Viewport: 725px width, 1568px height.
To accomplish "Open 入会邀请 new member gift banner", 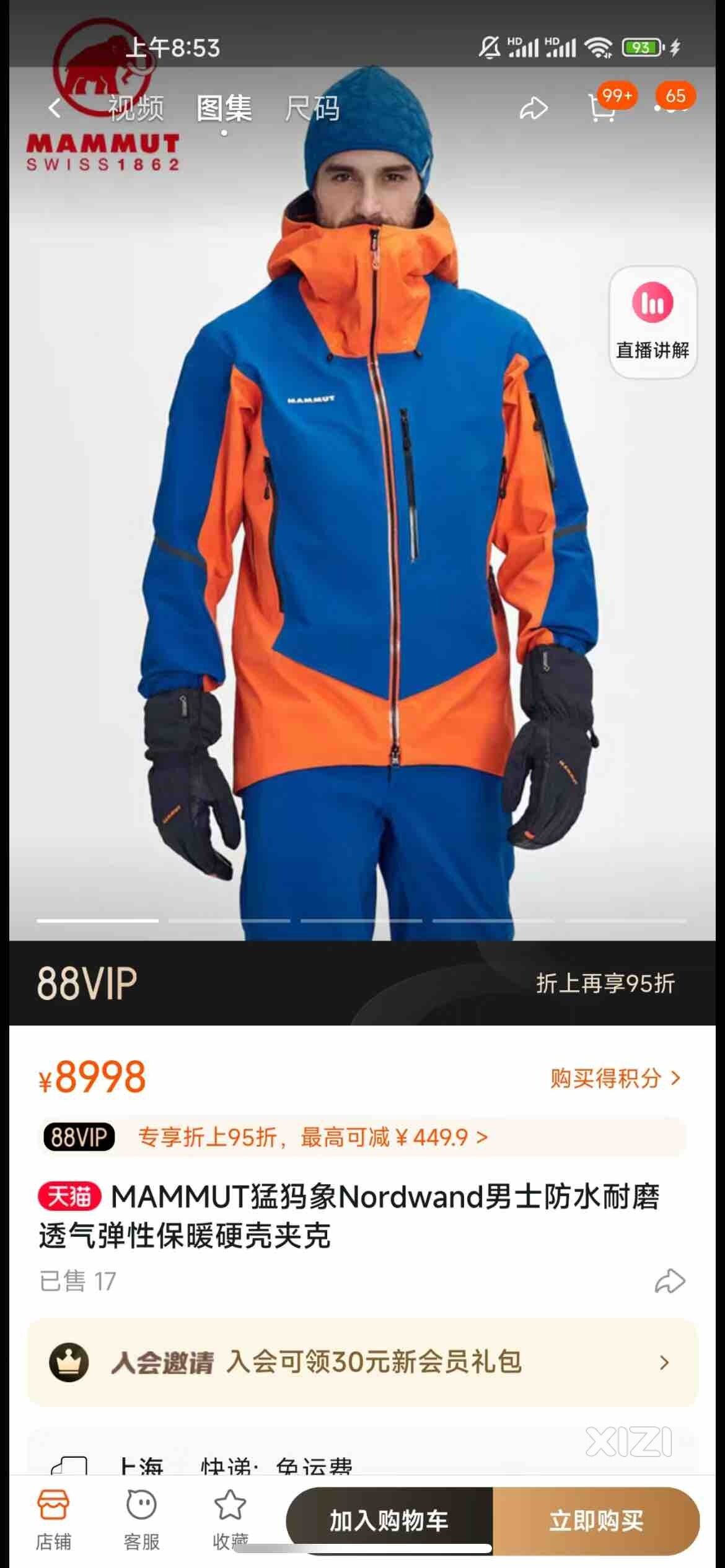I will [x=362, y=1362].
